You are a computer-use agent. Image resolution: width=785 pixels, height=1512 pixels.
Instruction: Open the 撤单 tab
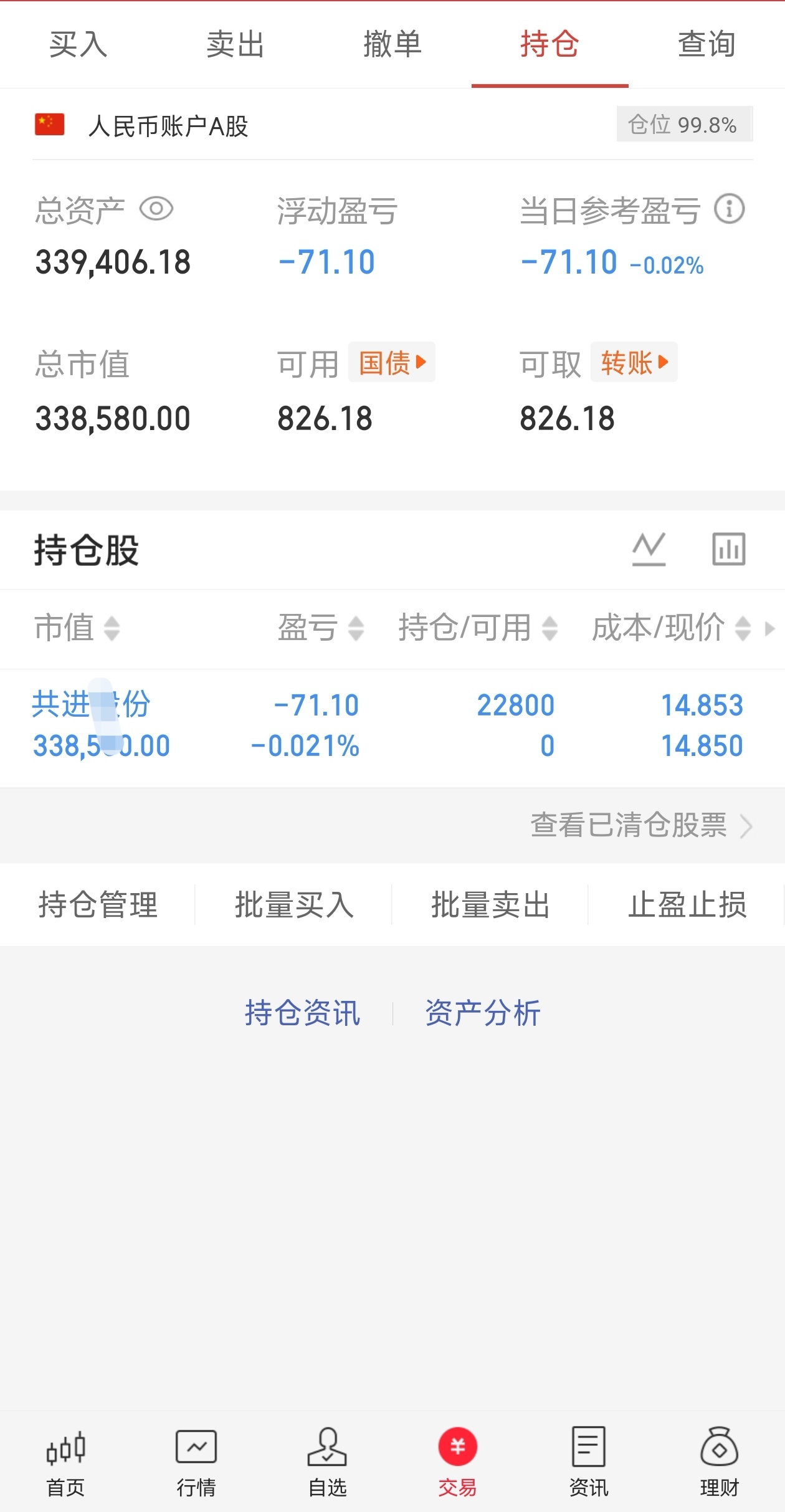[x=392, y=44]
